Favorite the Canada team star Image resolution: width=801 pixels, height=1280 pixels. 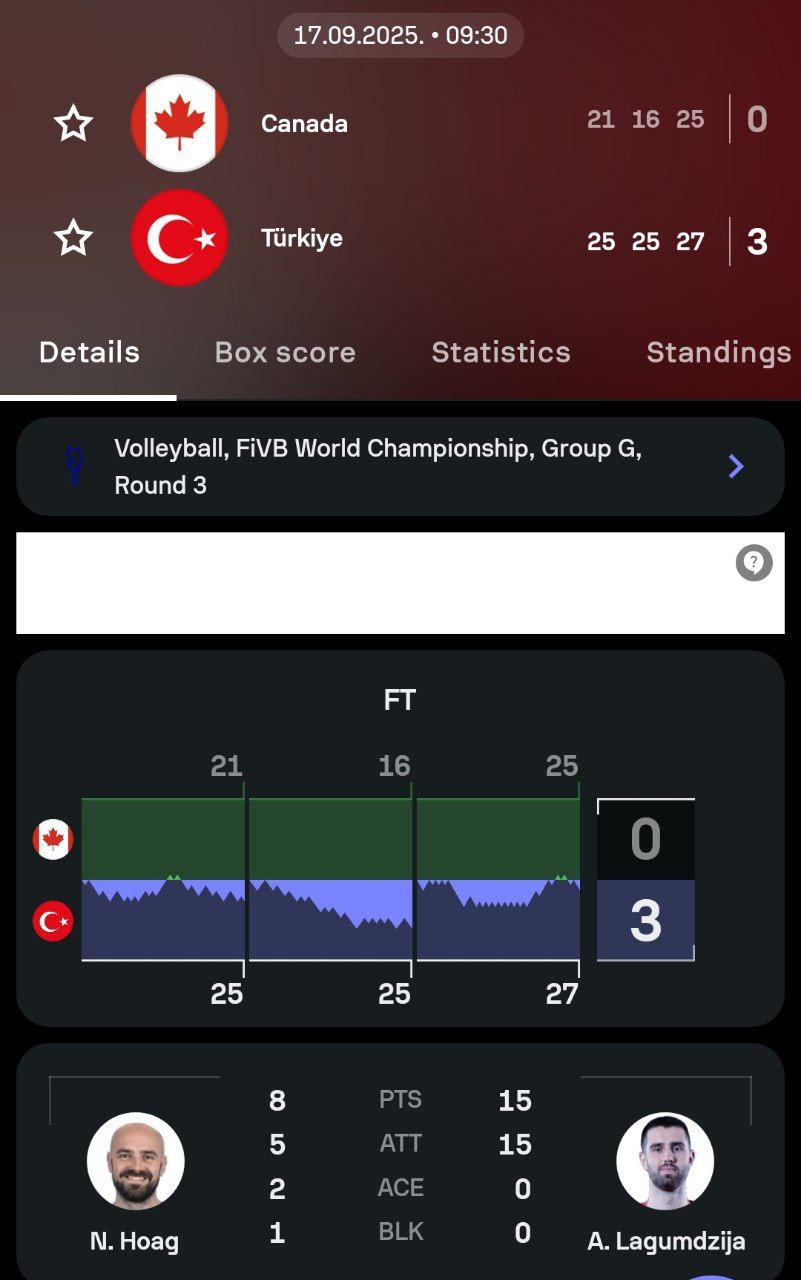pyautogui.click(x=73, y=124)
